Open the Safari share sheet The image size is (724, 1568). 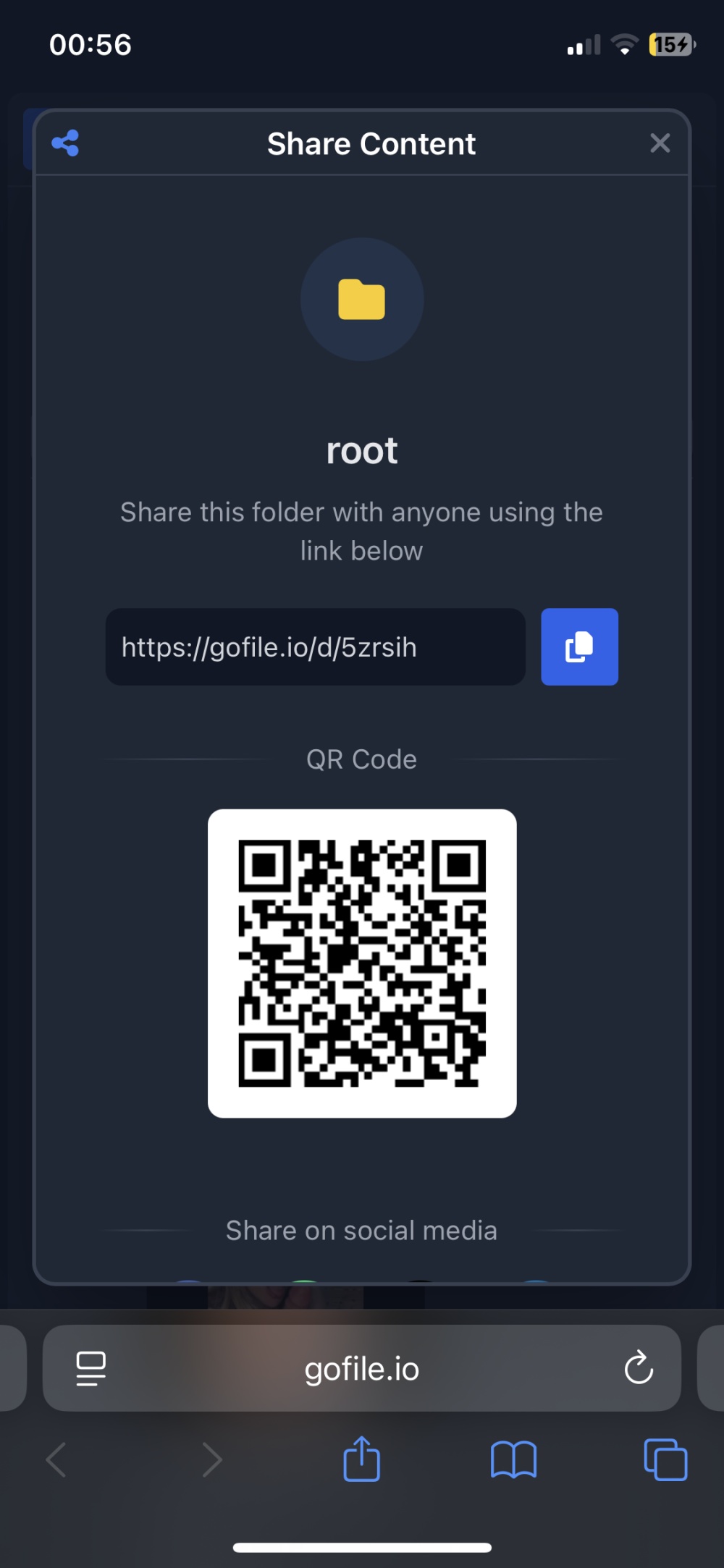click(362, 1459)
